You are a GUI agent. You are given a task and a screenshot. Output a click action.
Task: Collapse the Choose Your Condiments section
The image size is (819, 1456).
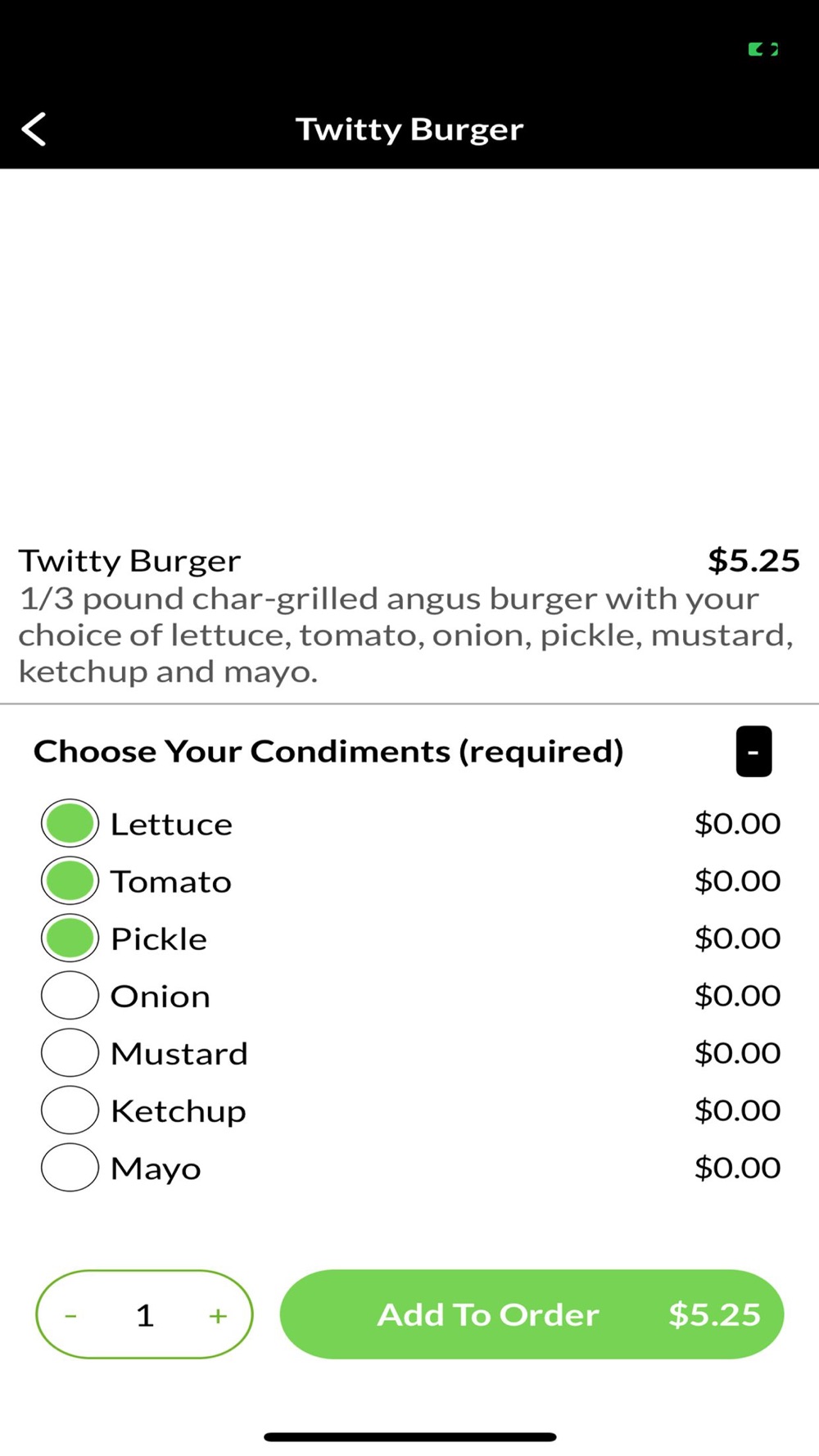pos(753,751)
